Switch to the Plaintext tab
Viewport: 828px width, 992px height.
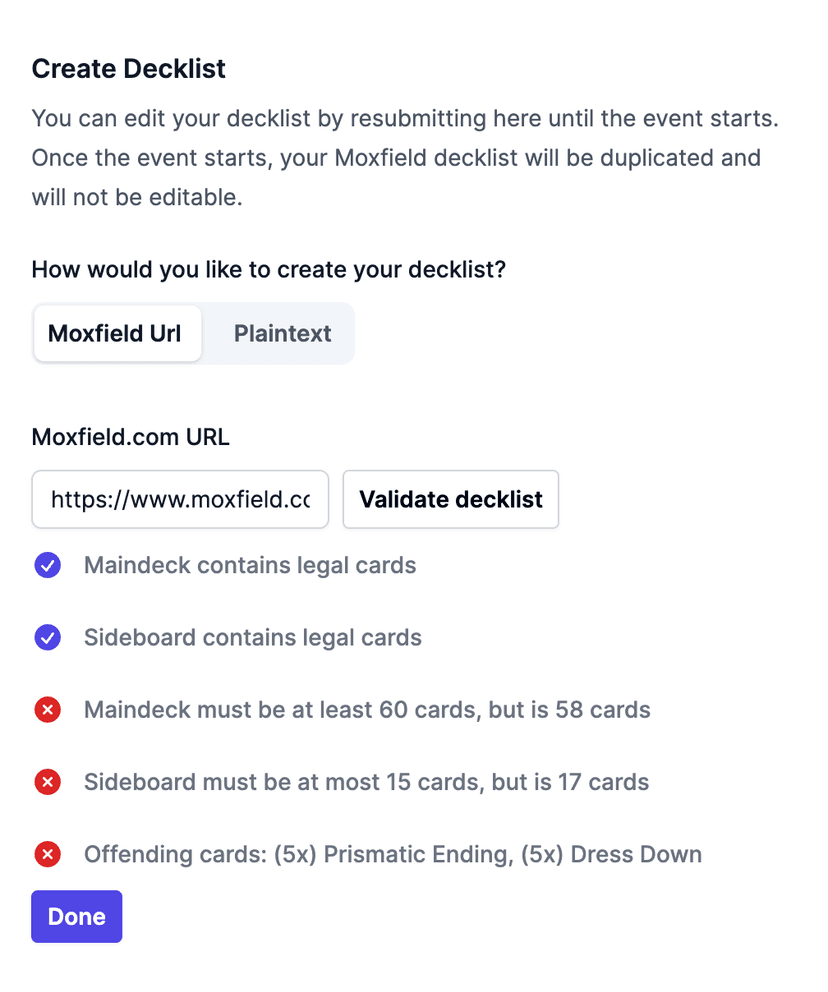(x=281, y=333)
